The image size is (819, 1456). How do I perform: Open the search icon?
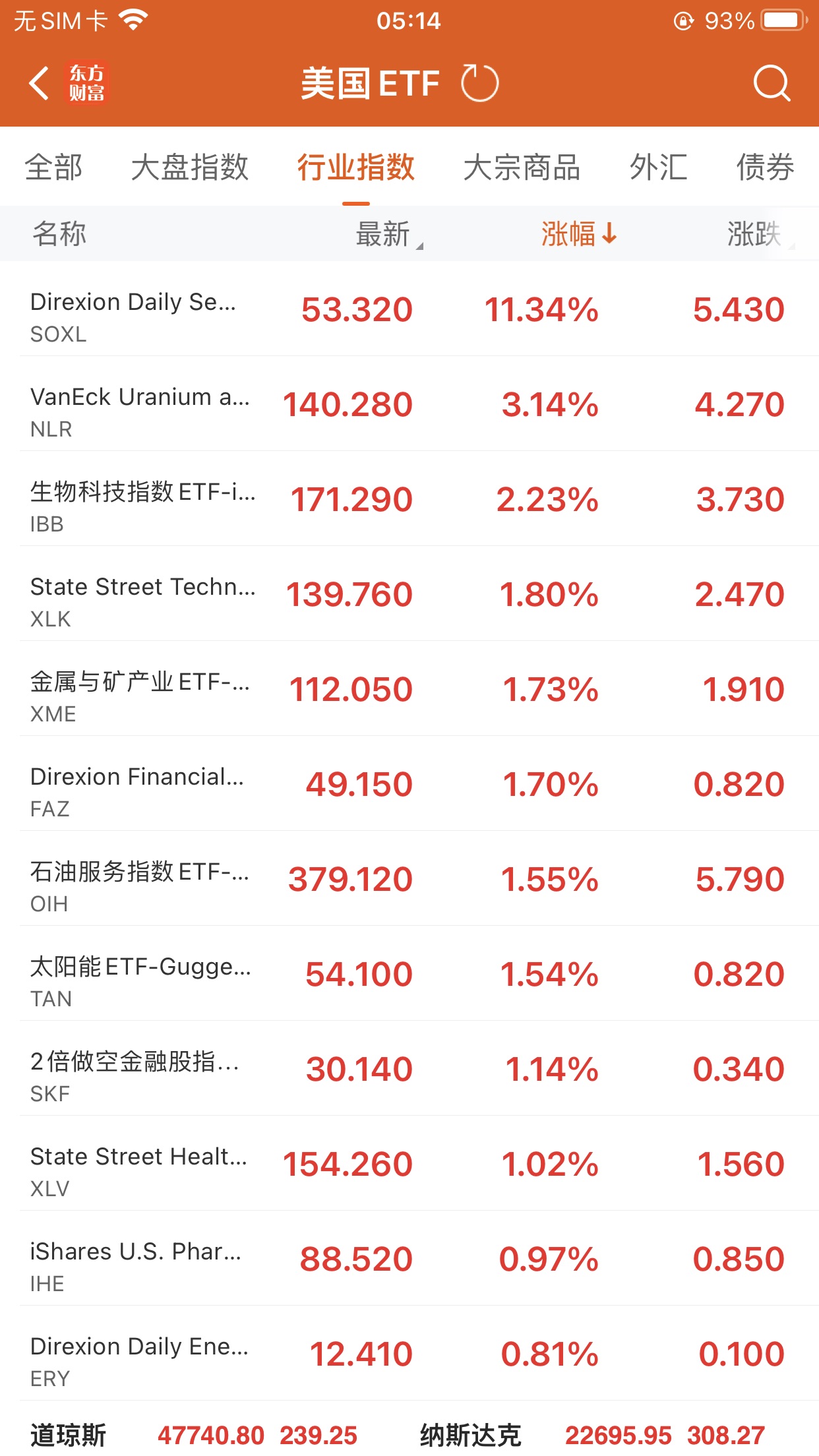[771, 84]
